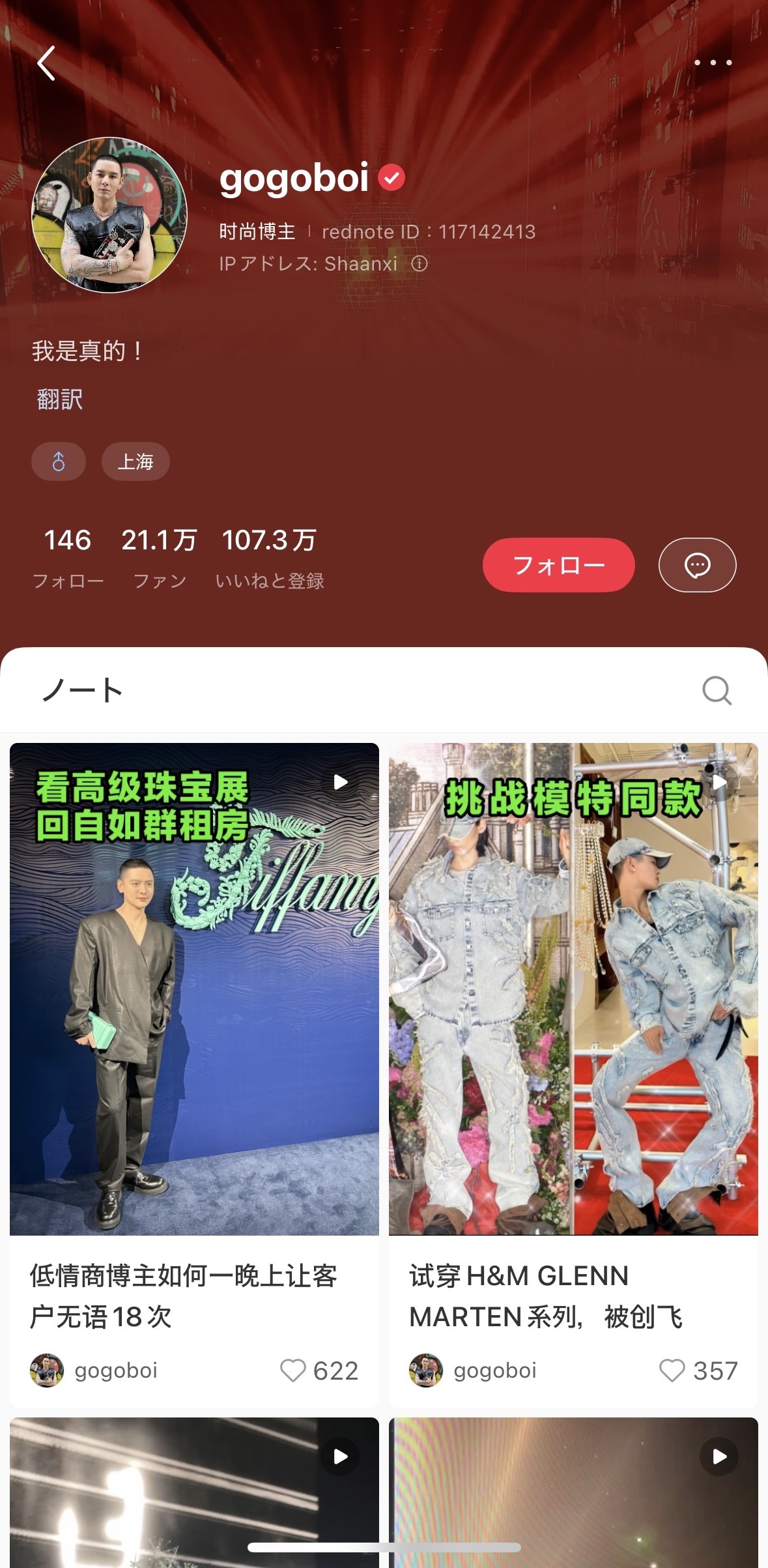768x1568 pixels.
Task: Open the 上海 location tag
Action: (135, 461)
